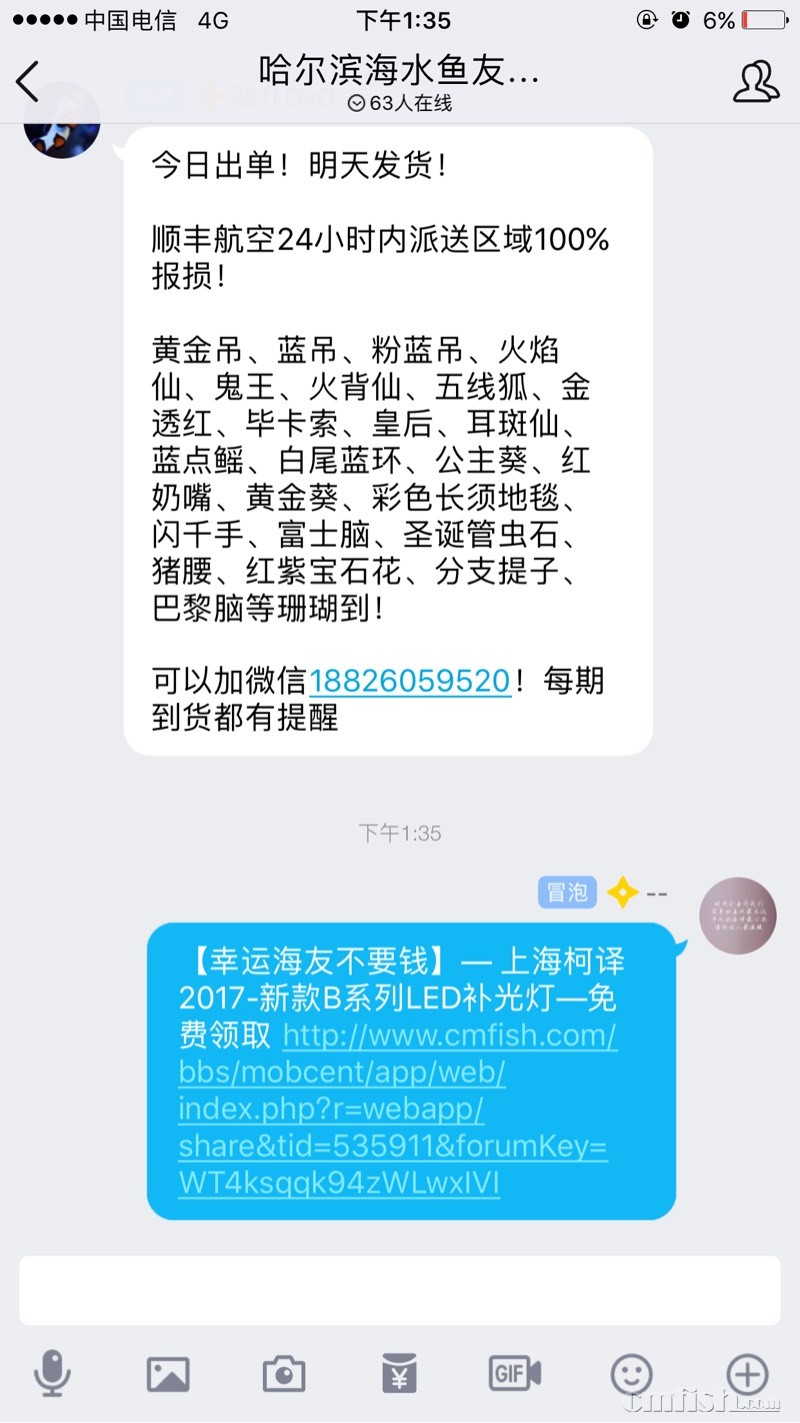Open the camera icon
This screenshot has height=1423, width=800.
point(283,1374)
